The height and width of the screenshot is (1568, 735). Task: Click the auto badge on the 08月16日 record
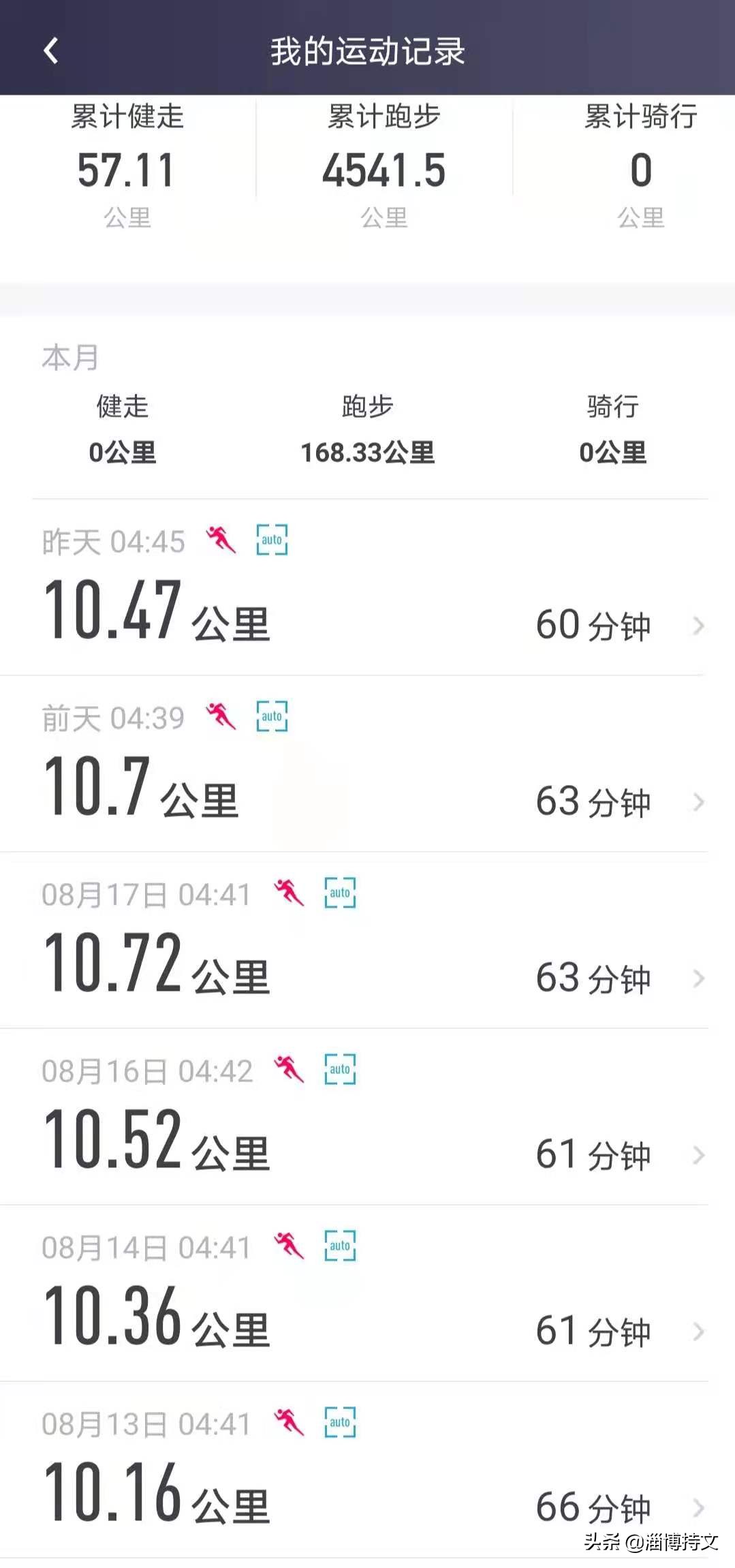point(339,1070)
